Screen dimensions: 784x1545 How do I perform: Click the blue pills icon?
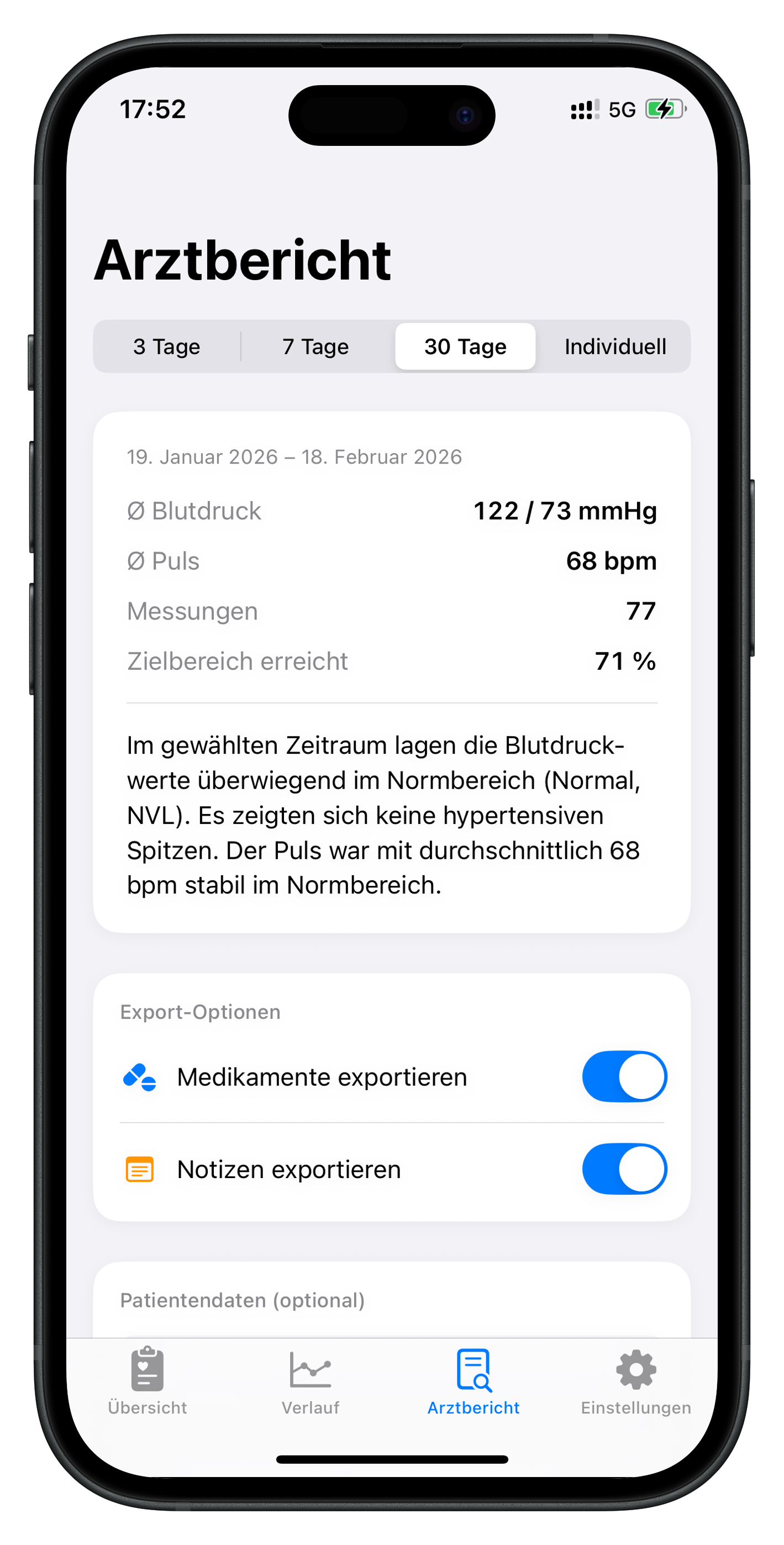pos(139,1076)
